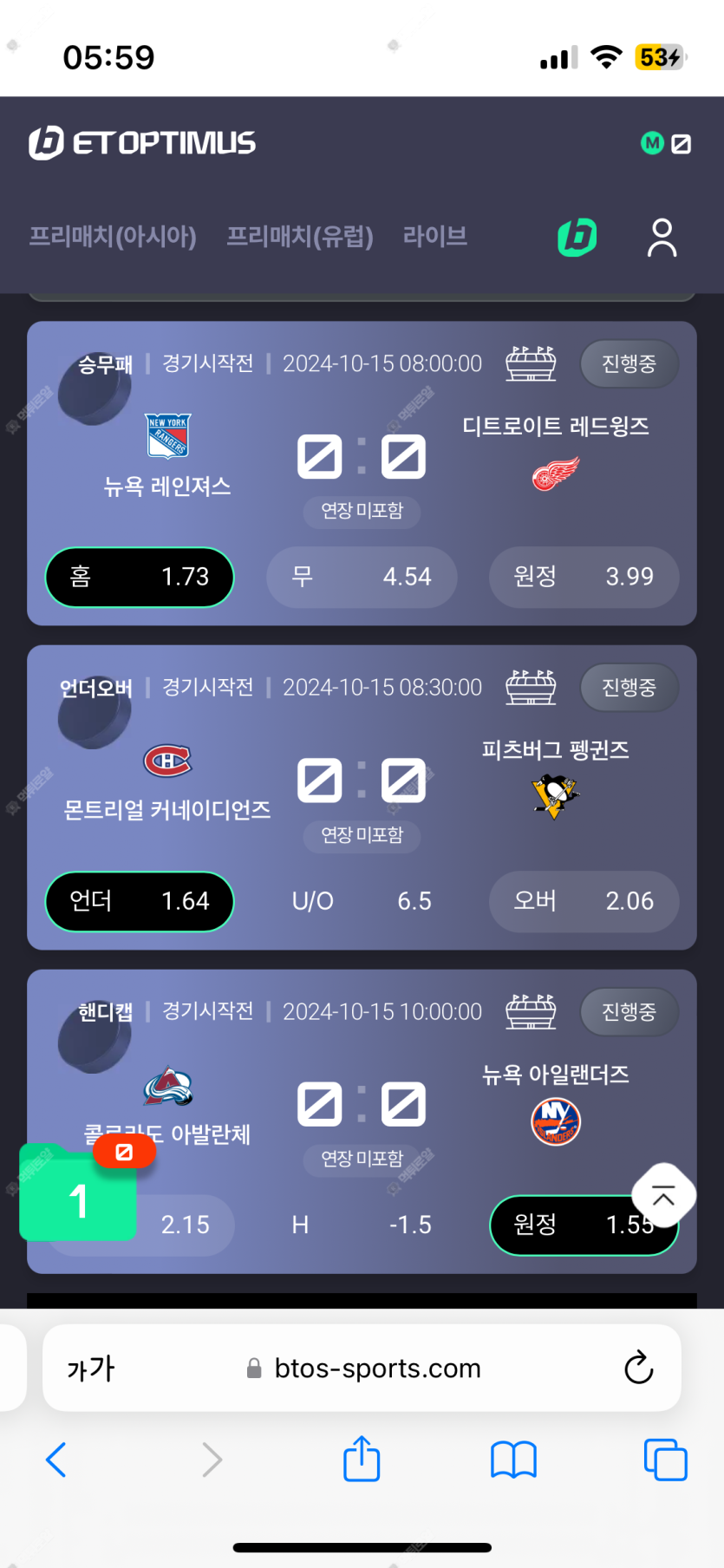Go back to previous page
Image resolution: width=724 pixels, height=1568 pixels.
coord(56,1460)
